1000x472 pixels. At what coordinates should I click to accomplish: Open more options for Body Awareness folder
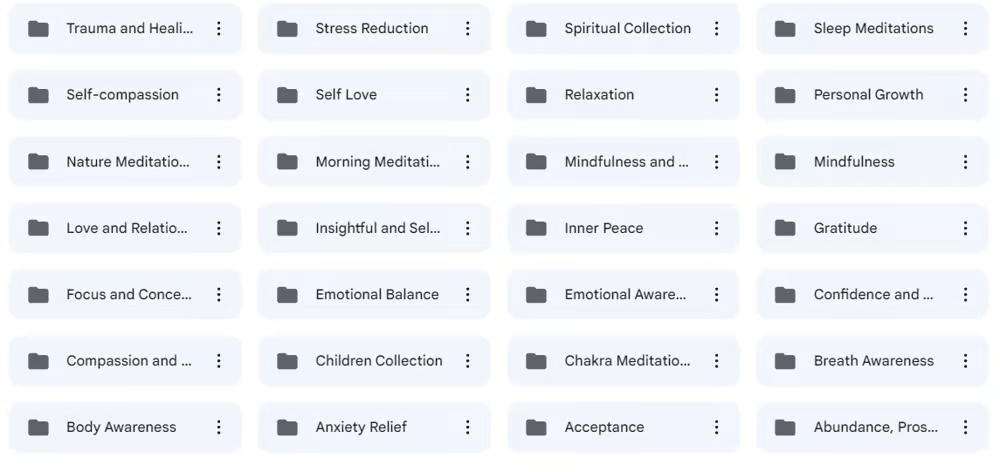[x=219, y=428]
